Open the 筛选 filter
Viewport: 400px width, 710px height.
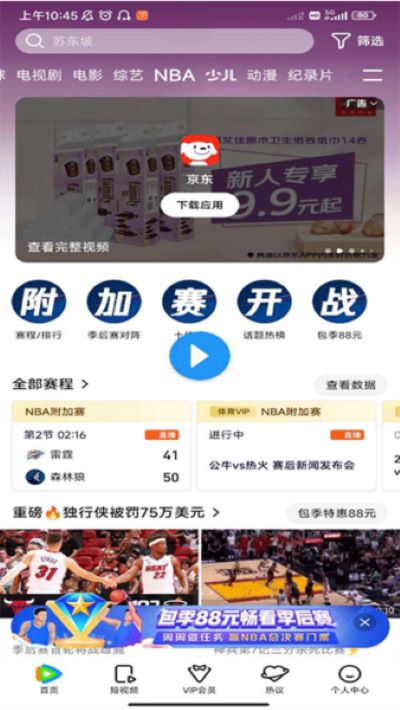(x=358, y=41)
